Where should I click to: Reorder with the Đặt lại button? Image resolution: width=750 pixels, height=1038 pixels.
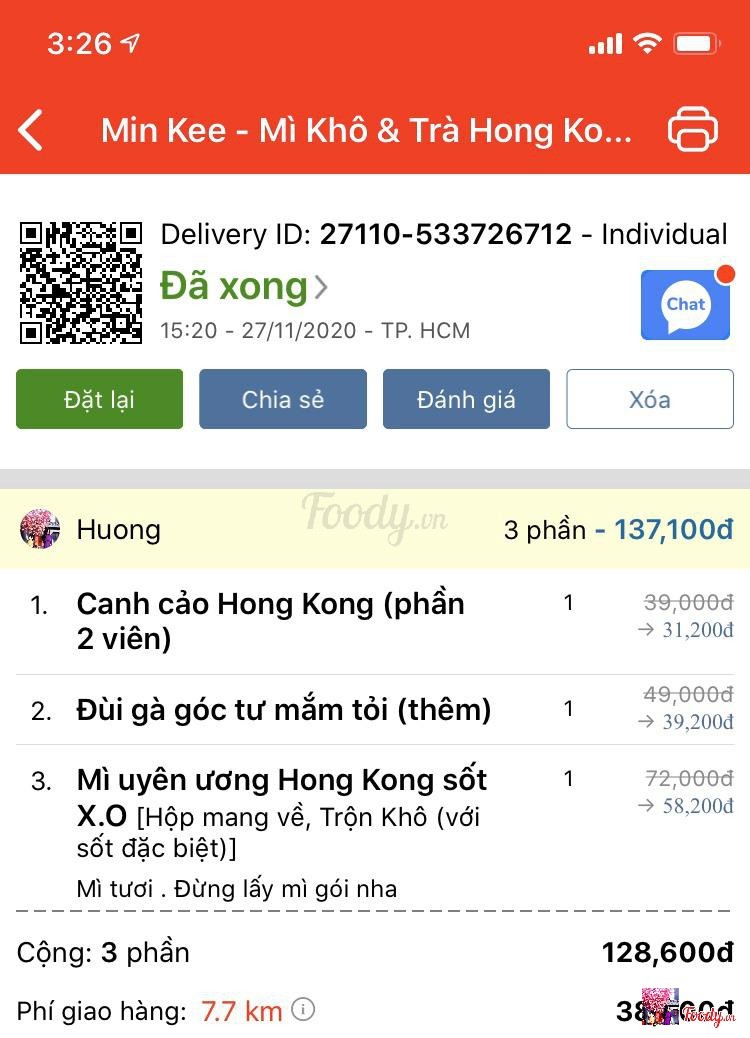[99, 399]
